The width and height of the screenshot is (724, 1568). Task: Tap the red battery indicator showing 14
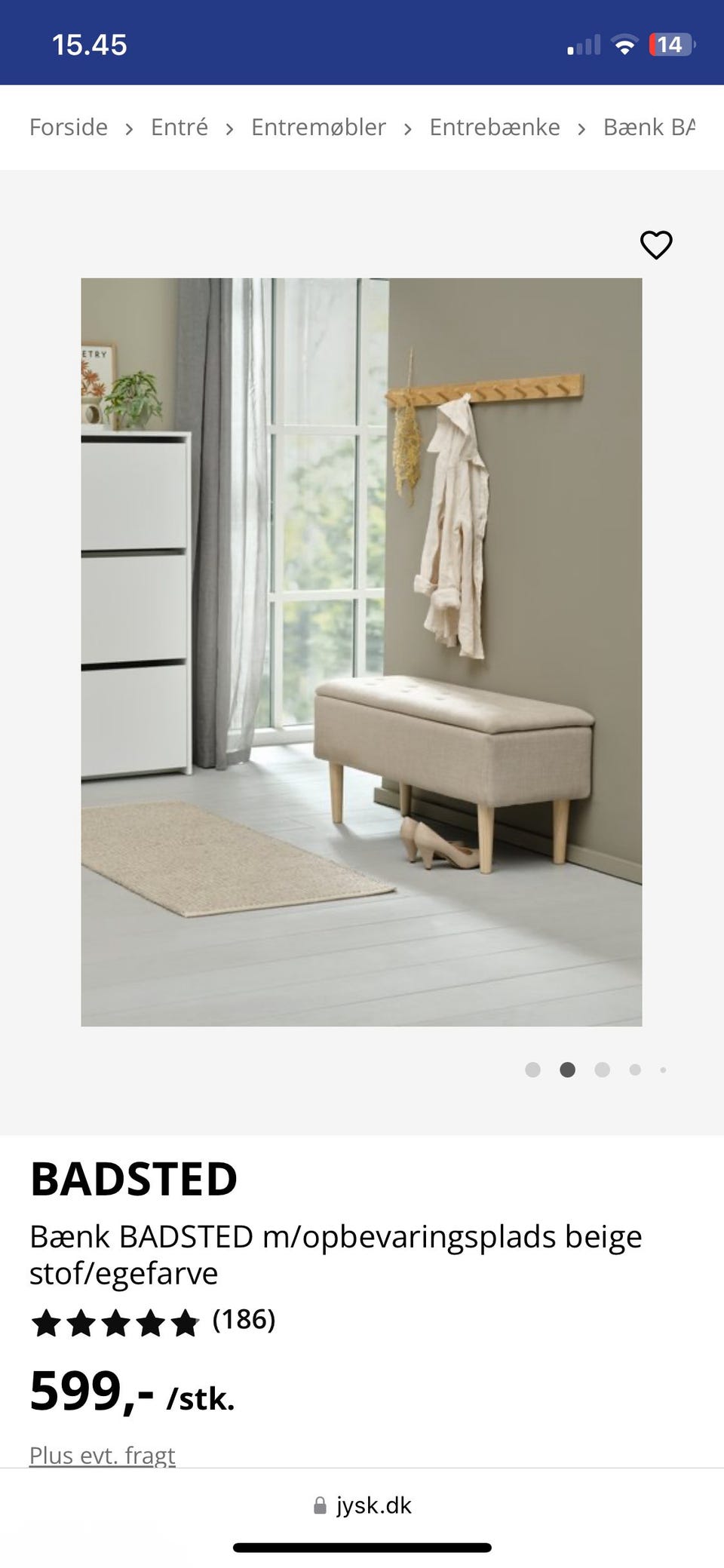pyautogui.click(x=668, y=44)
